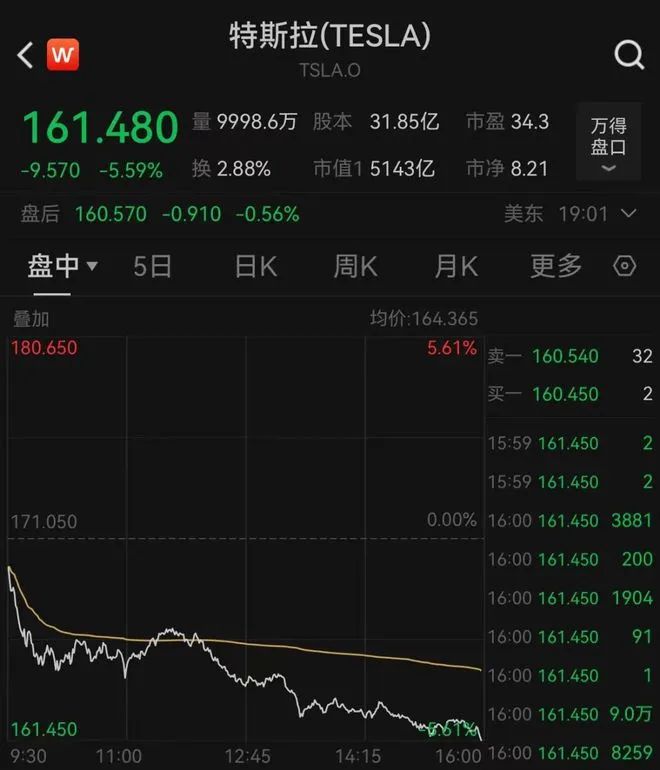
Task: Open chart settings hexagon icon
Action: [x=624, y=266]
